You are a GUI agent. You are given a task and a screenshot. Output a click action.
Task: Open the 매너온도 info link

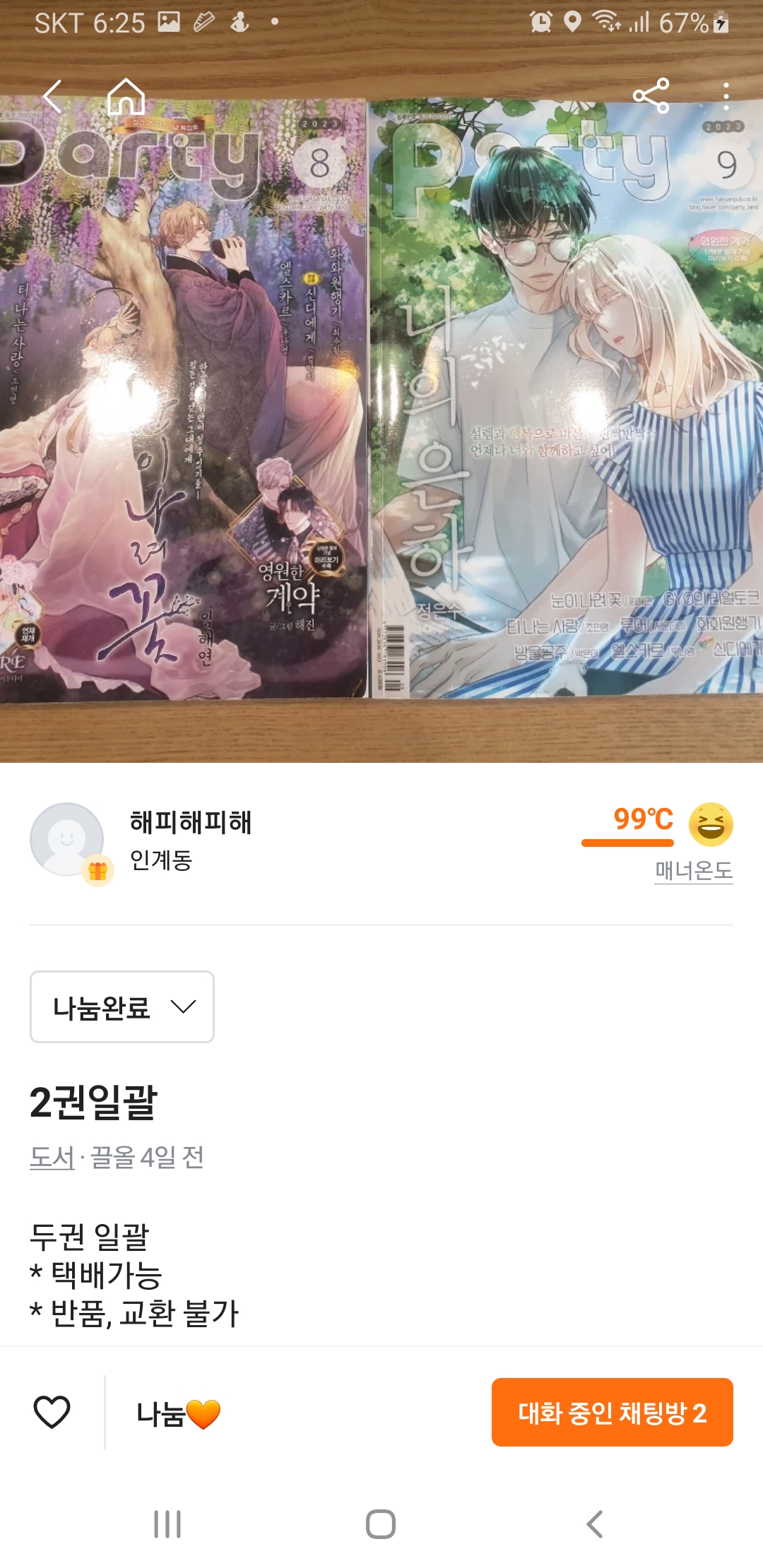(x=693, y=870)
